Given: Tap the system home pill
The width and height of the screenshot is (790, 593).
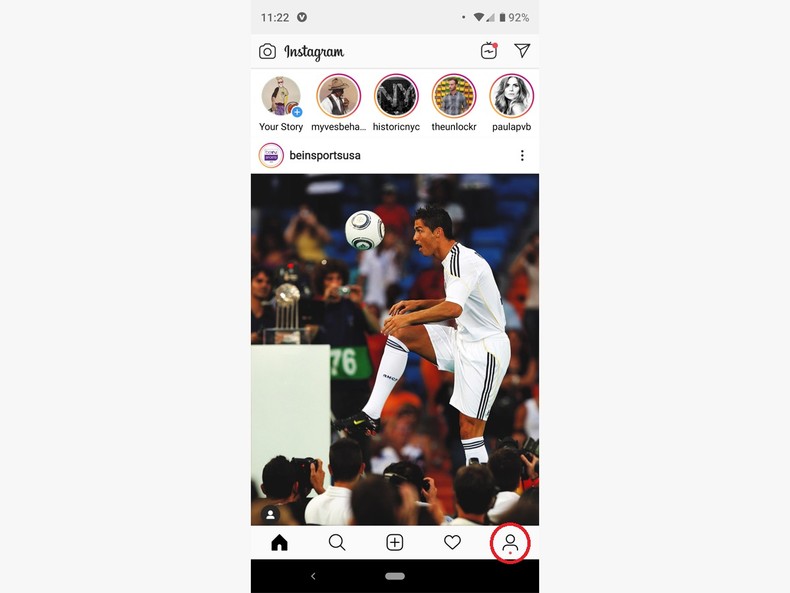Looking at the screenshot, I should tap(395, 576).
